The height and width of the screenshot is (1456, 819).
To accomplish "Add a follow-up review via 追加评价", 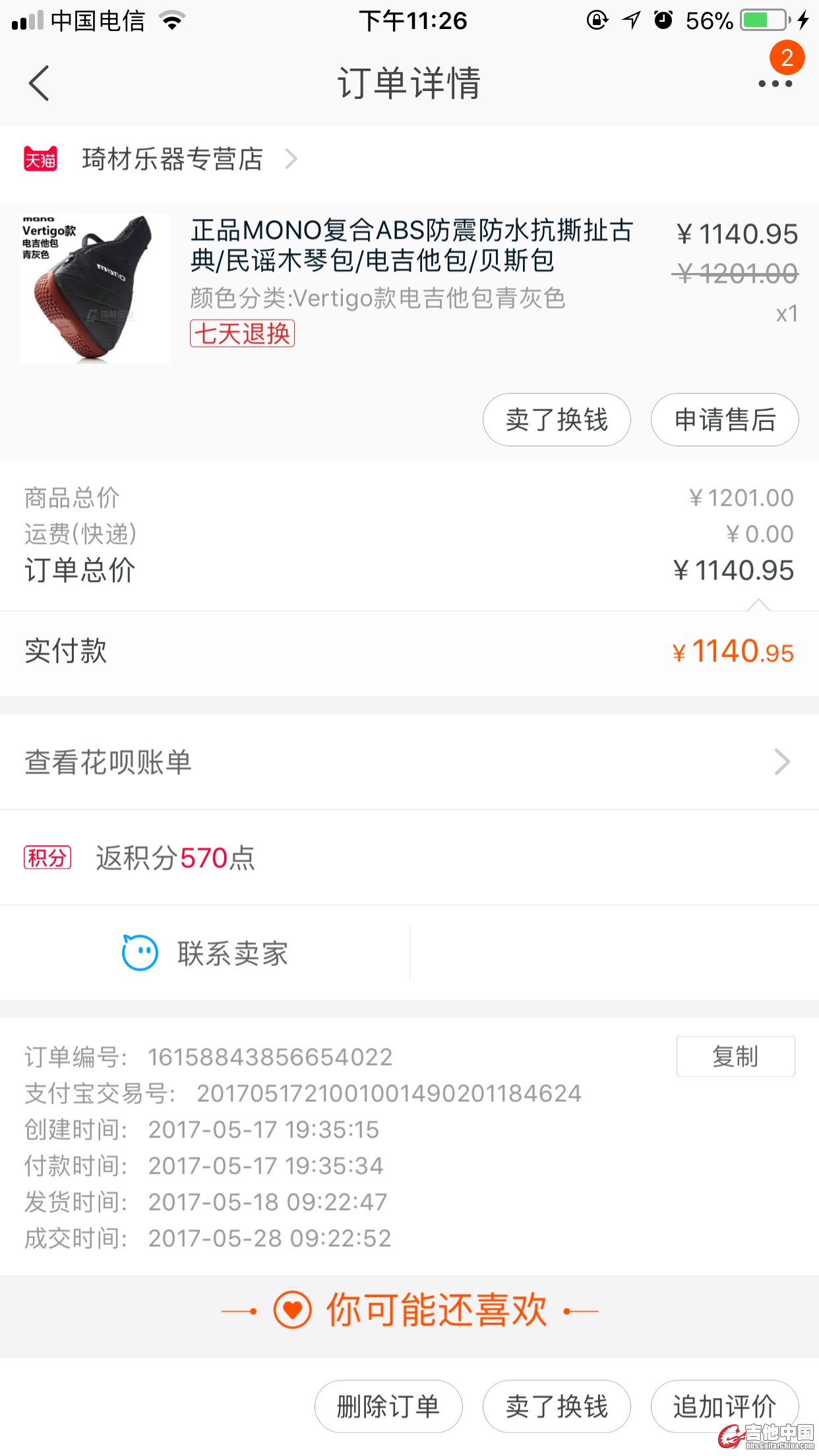I will coord(724,1407).
